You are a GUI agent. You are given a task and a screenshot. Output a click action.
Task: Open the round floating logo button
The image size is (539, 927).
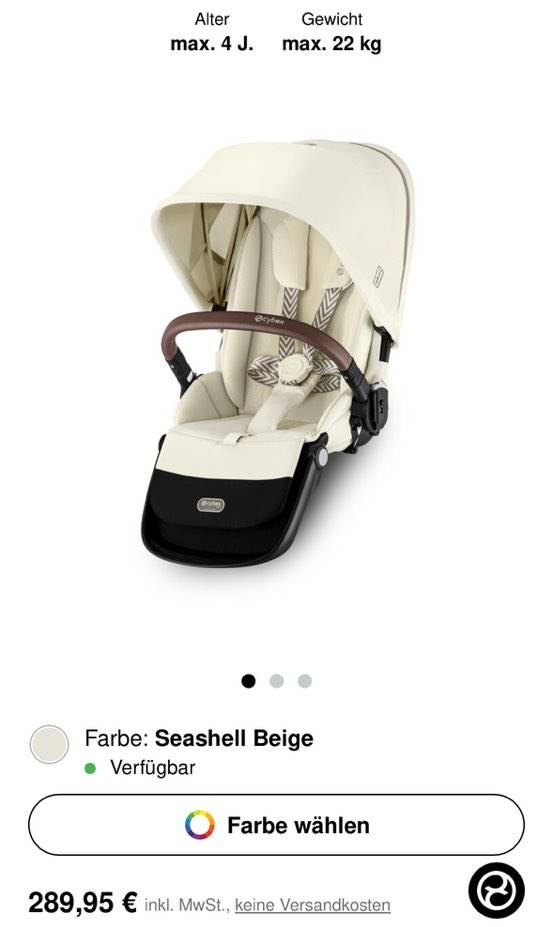coord(496,892)
